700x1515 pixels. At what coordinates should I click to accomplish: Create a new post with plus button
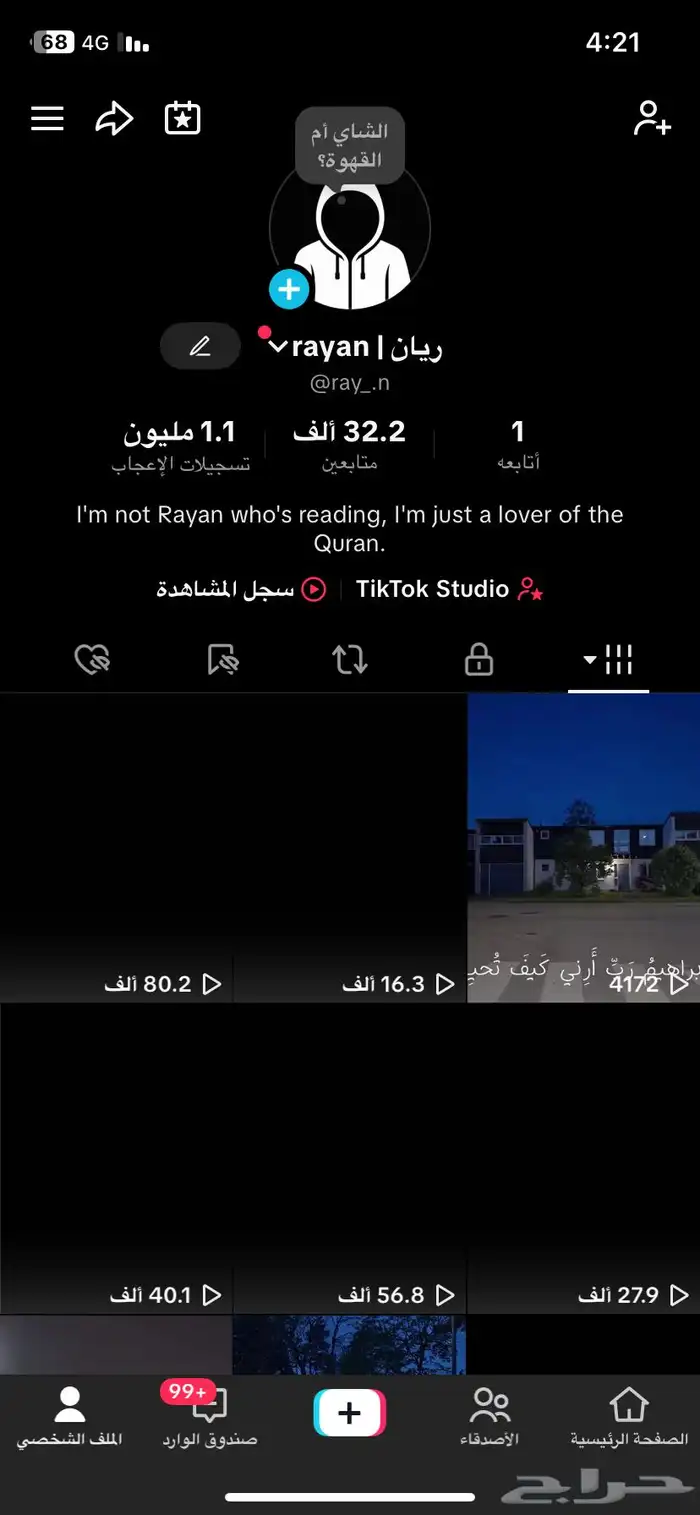pos(350,1413)
